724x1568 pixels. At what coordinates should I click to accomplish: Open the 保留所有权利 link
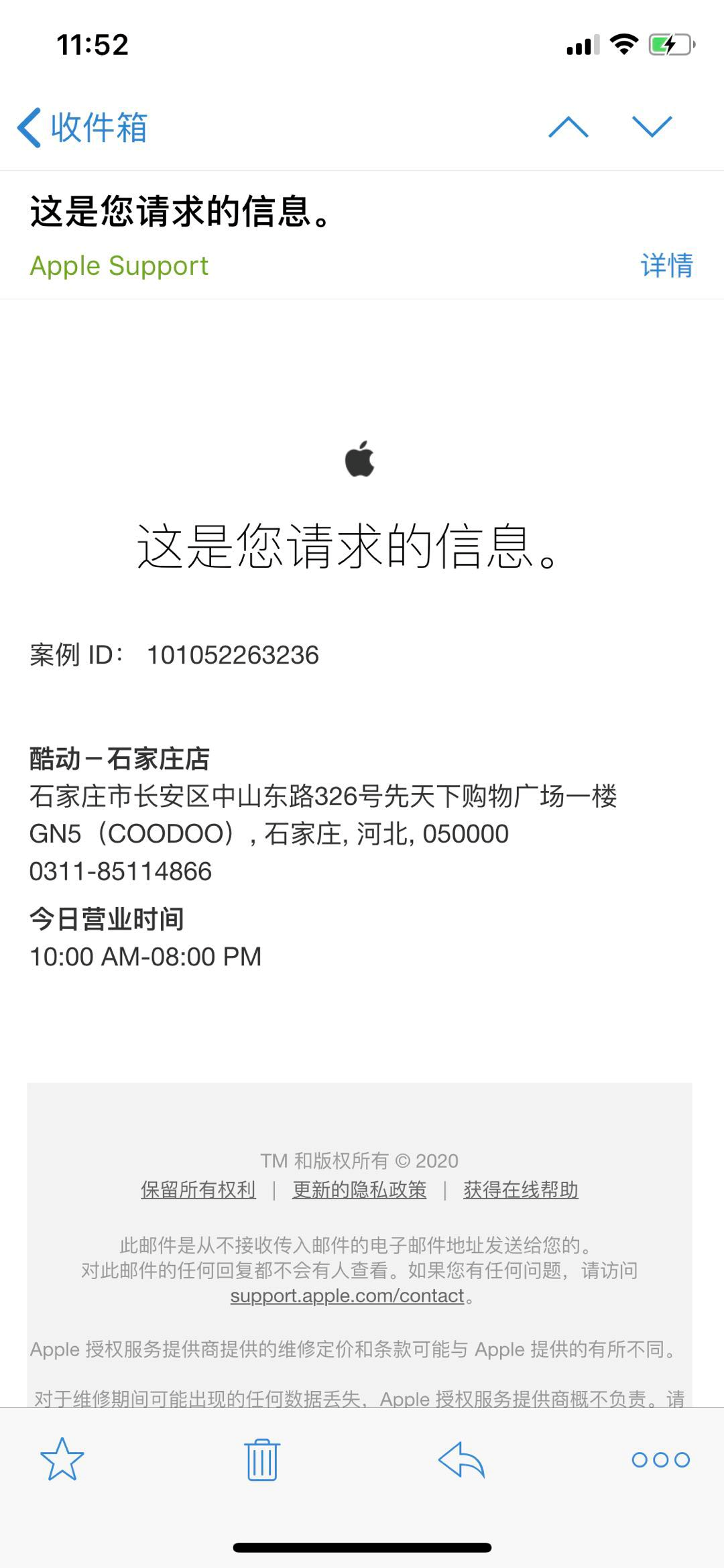coord(198,1190)
